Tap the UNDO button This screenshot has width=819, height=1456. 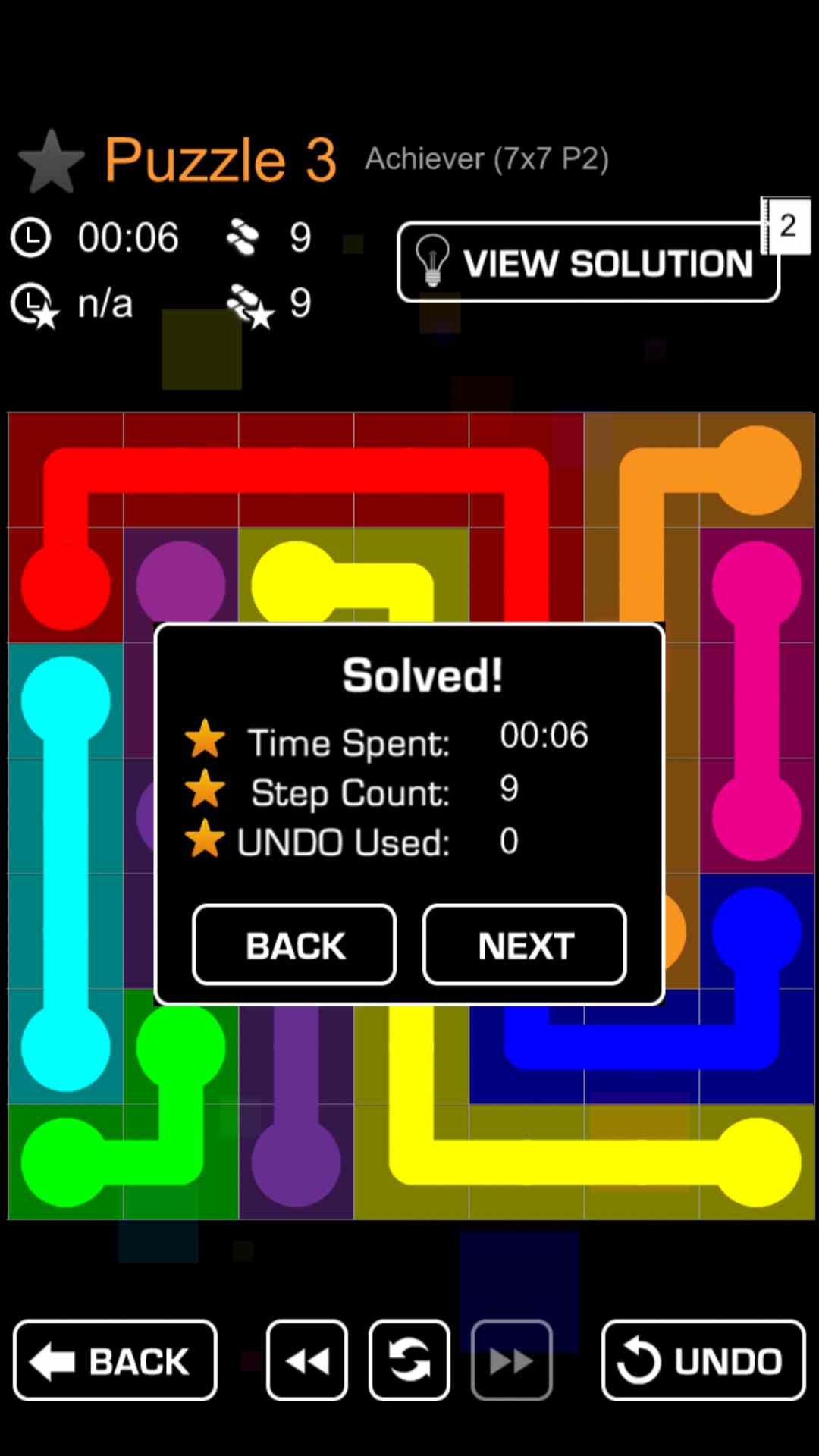tap(703, 1360)
